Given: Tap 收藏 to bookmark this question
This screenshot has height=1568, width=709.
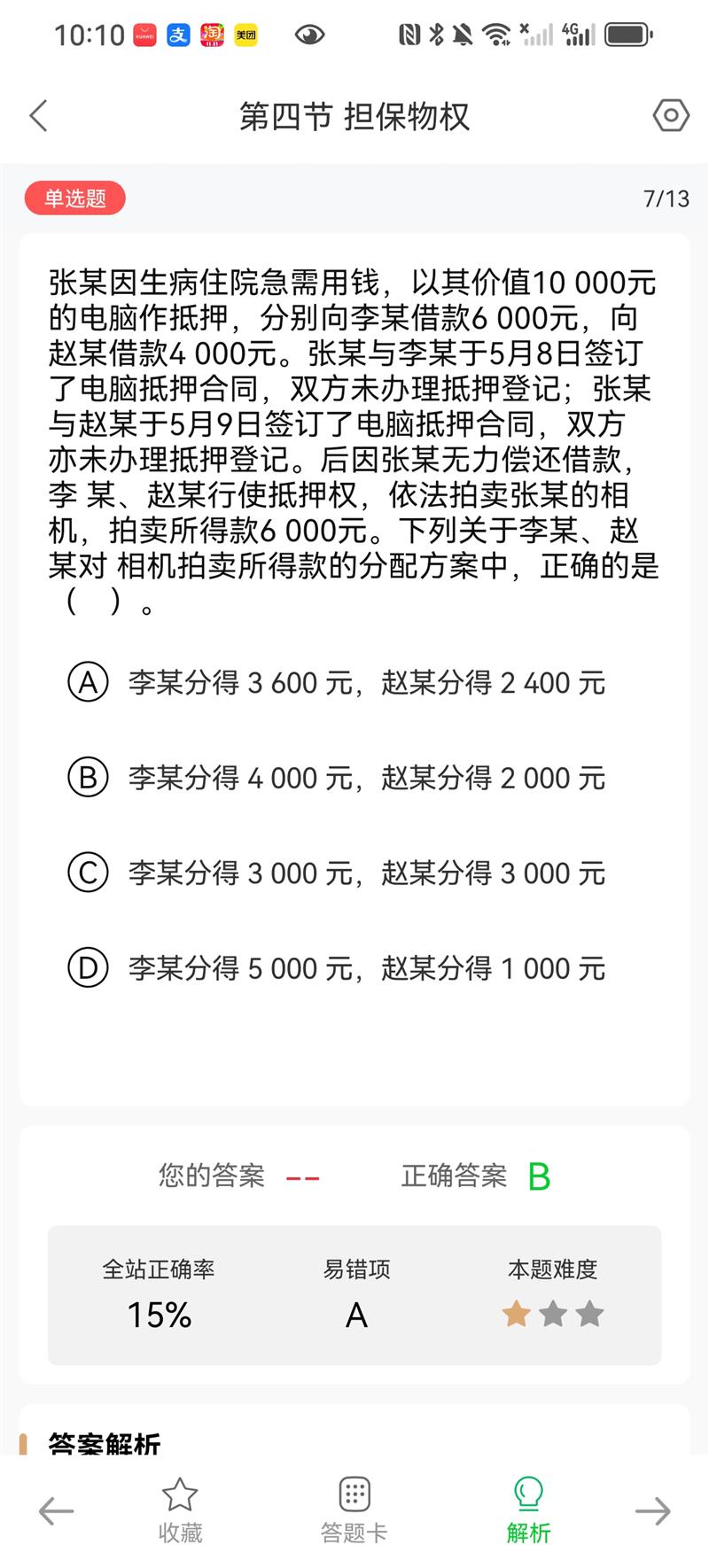Looking at the screenshot, I should tap(180, 1511).
